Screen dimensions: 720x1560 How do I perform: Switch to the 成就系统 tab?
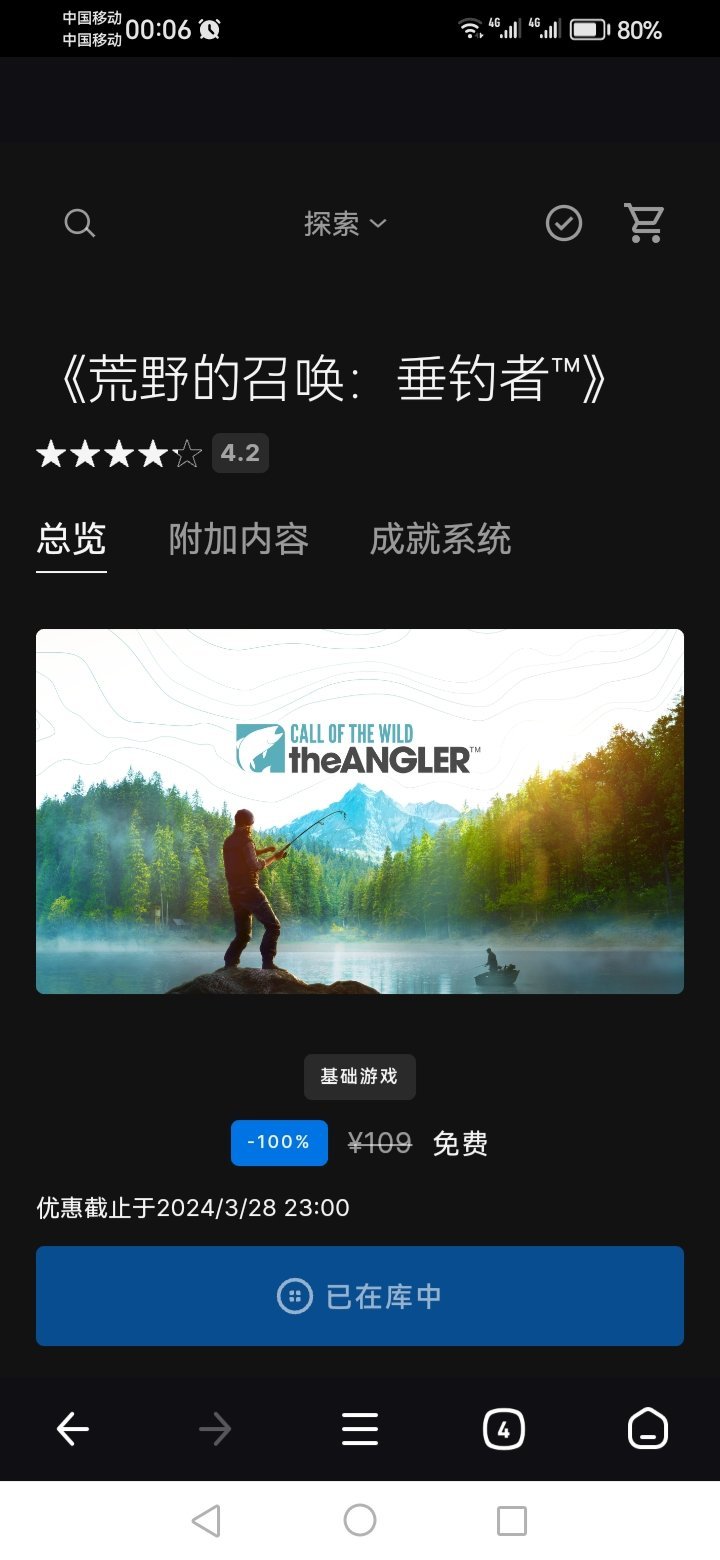pos(440,540)
